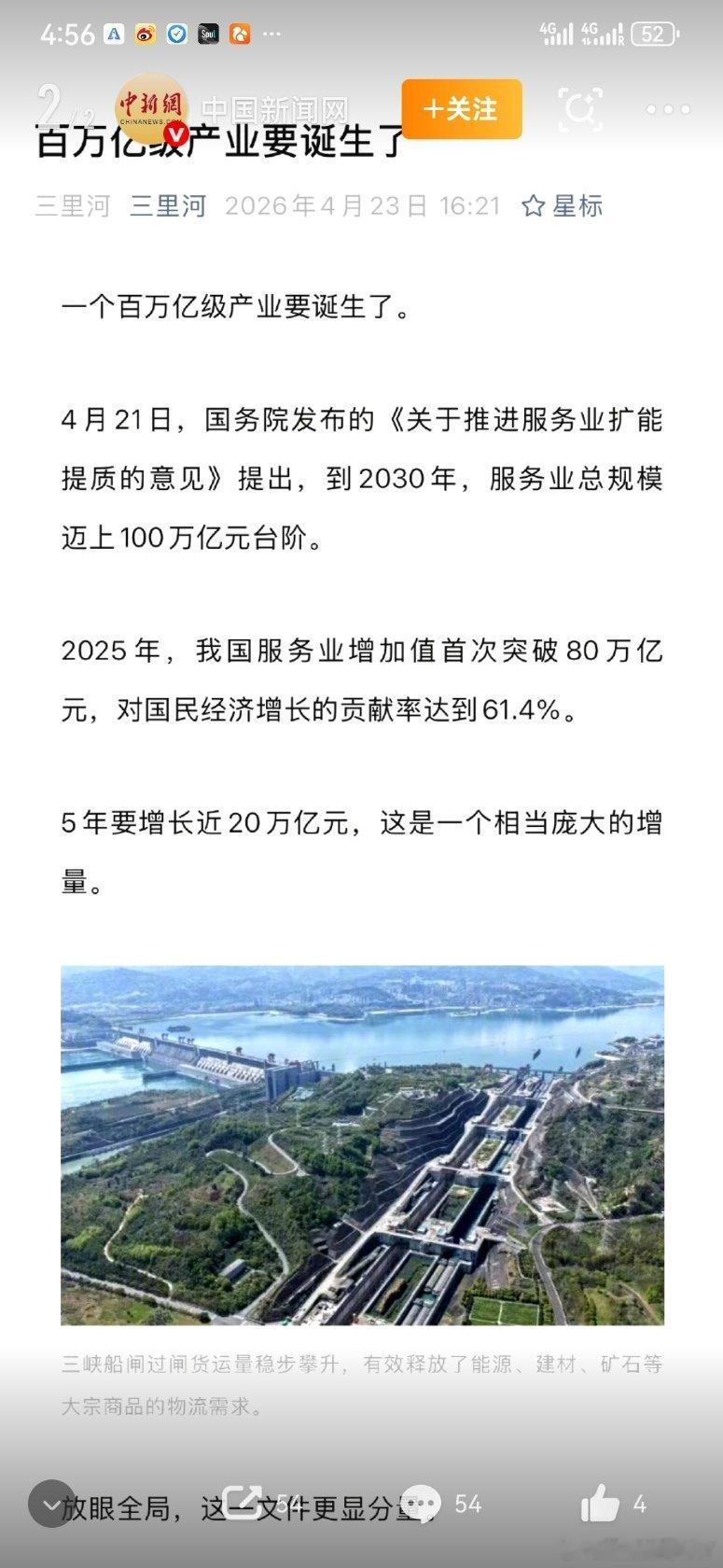Tap the 中新网 account logo
The height and width of the screenshot is (1568, 723).
tap(151, 105)
